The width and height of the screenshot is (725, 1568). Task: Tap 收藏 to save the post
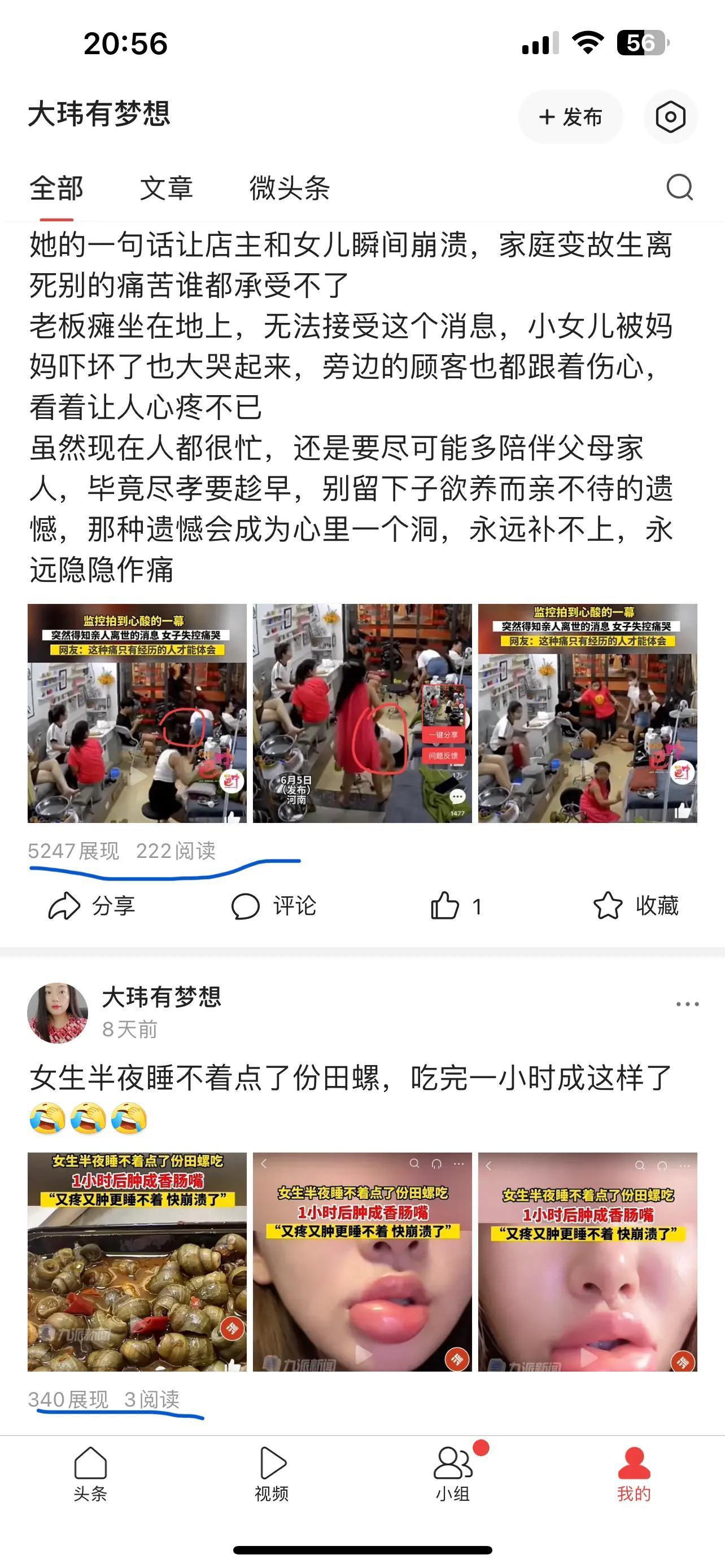click(636, 906)
